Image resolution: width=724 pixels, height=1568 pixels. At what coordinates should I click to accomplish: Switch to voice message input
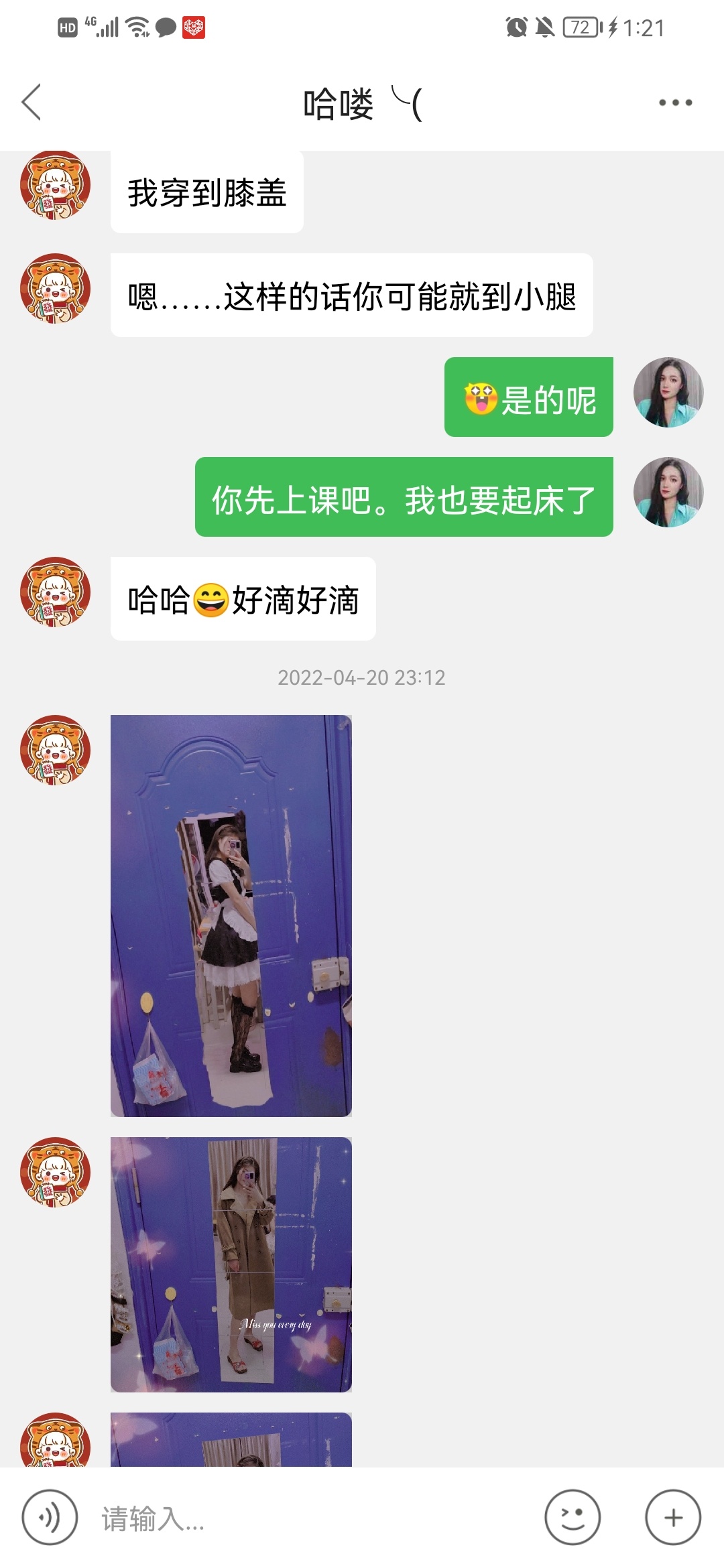[x=50, y=1517]
